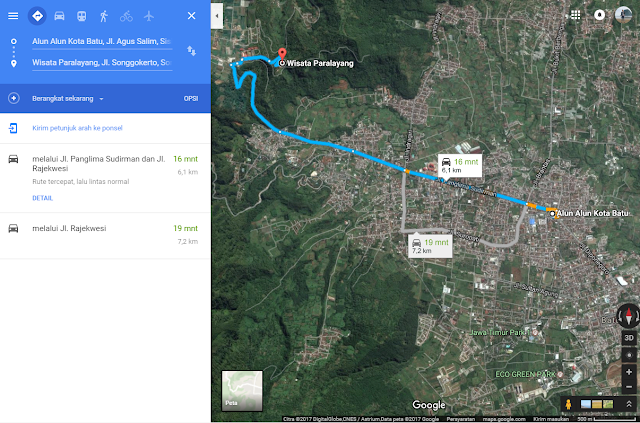This screenshot has height=423, width=640.
Task: Edit destination Wisata Paralayang field
Action: (x=100, y=62)
